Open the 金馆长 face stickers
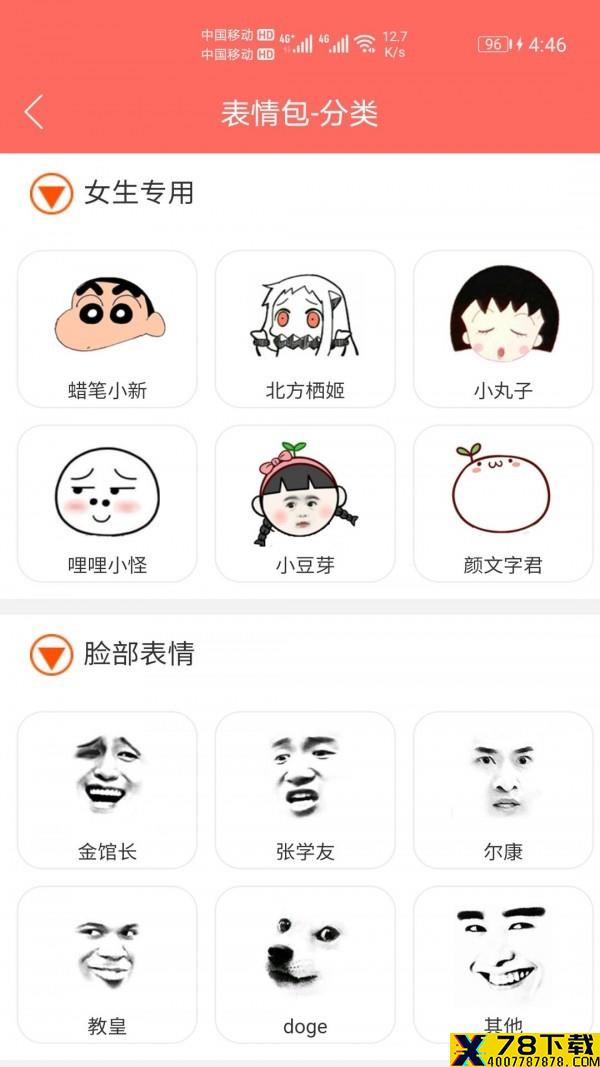Image resolution: width=600 pixels, height=1067 pixels. tap(107, 790)
